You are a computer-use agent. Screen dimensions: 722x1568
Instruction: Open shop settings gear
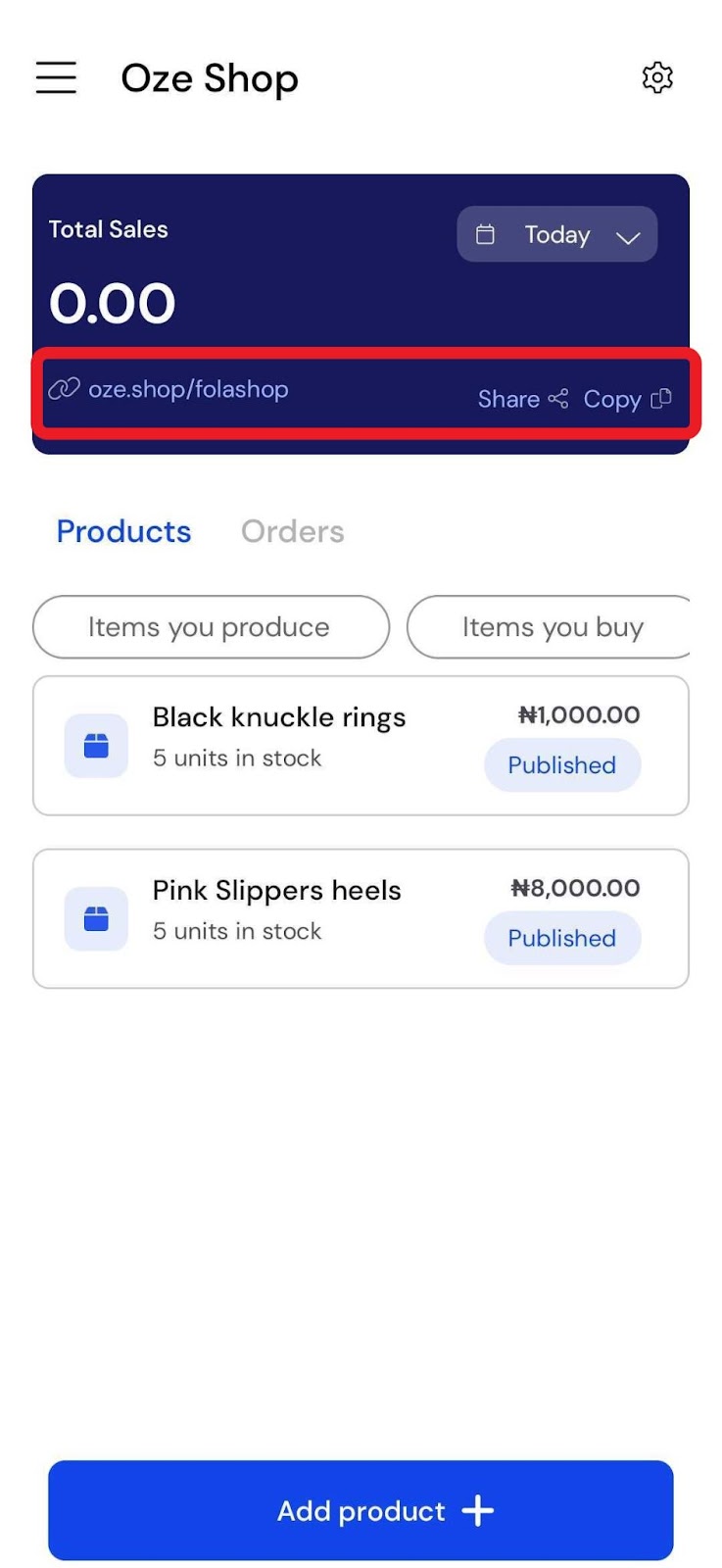tap(657, 77)
